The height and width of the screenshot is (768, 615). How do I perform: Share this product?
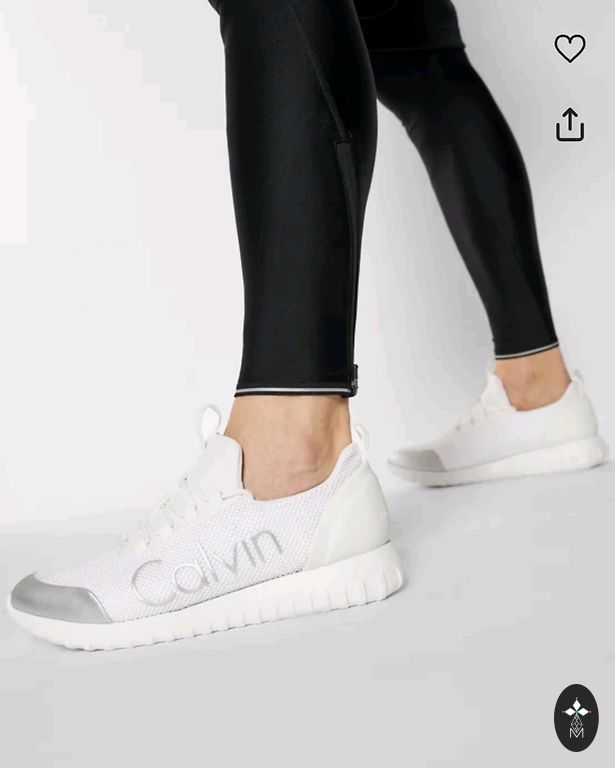pyautogui.click(x=570, y=124)
